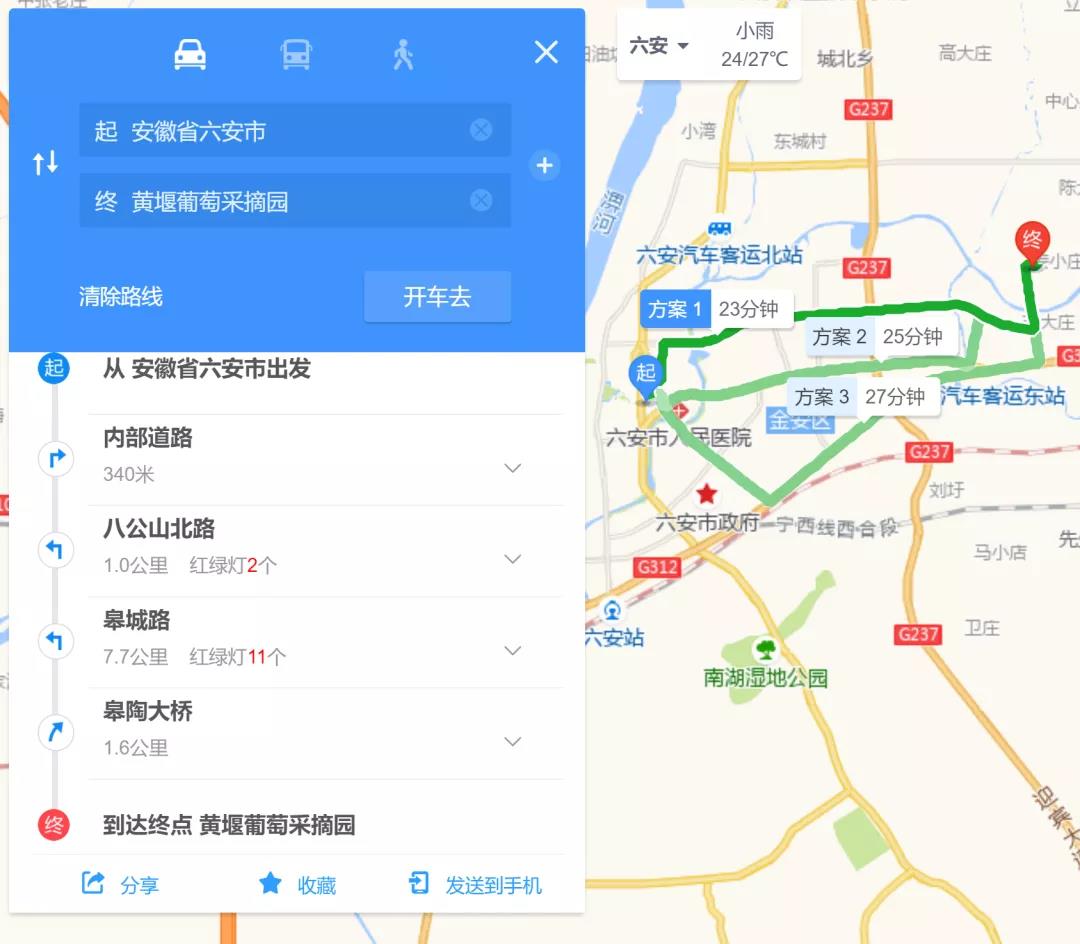Edit the destination 黄堰葡萄采摘园
Screen dimensions: 1080x944
pyautogui.click(x=270, y=202)
